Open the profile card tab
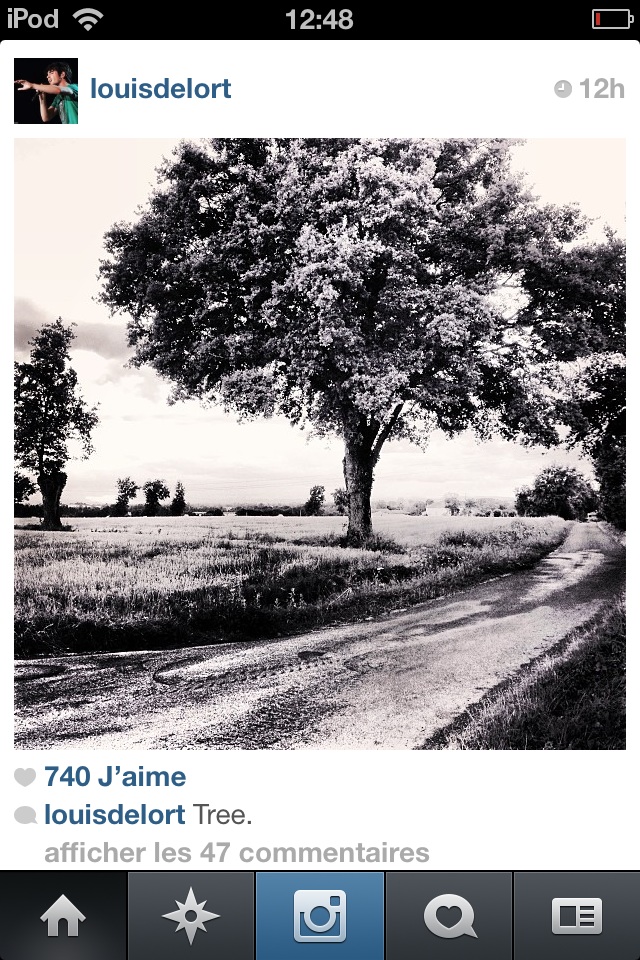Screen dimensions: 640x960 pos(577,916)
